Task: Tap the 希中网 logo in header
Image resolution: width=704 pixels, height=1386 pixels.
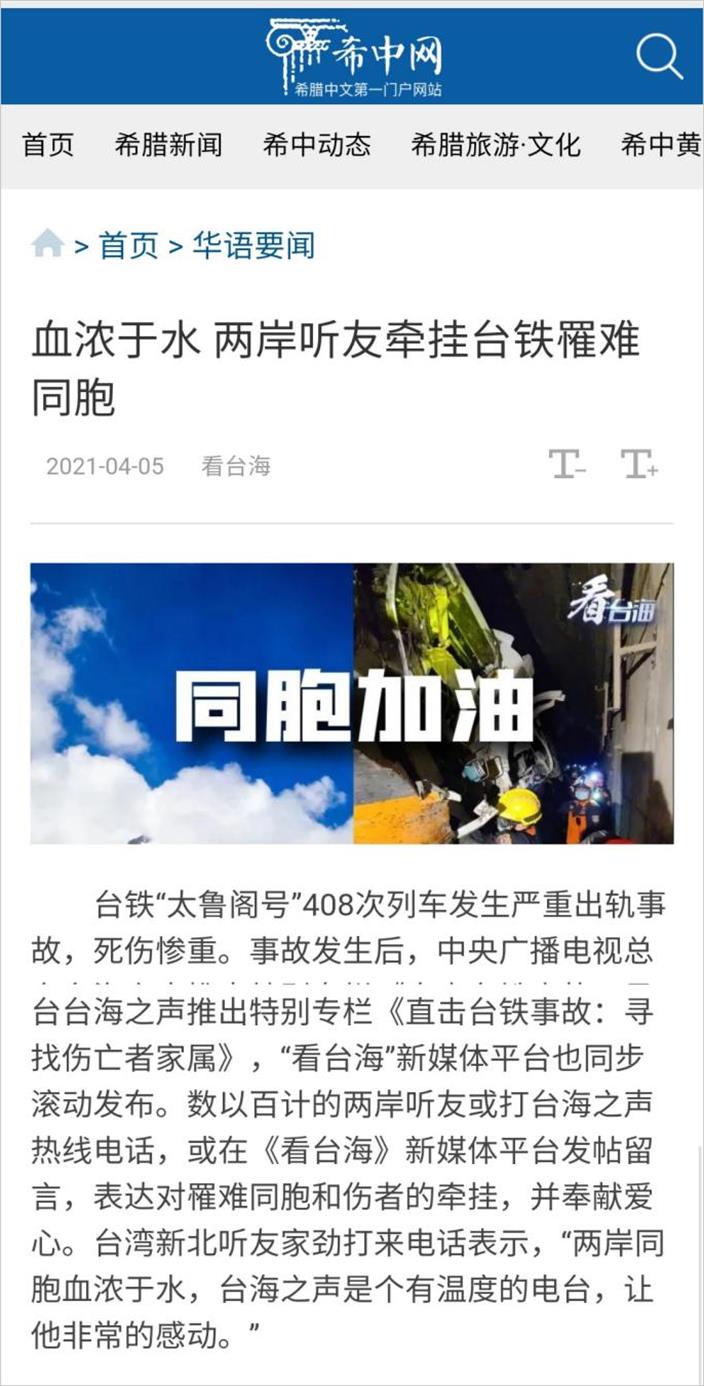Action: point(353,56)
